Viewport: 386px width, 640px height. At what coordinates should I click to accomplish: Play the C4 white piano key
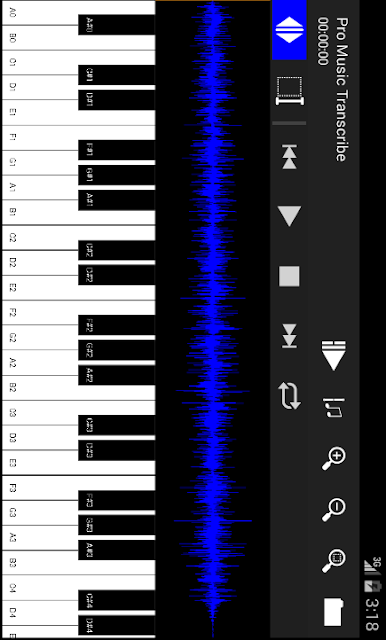pyautogui.click(x=41, y=588)
